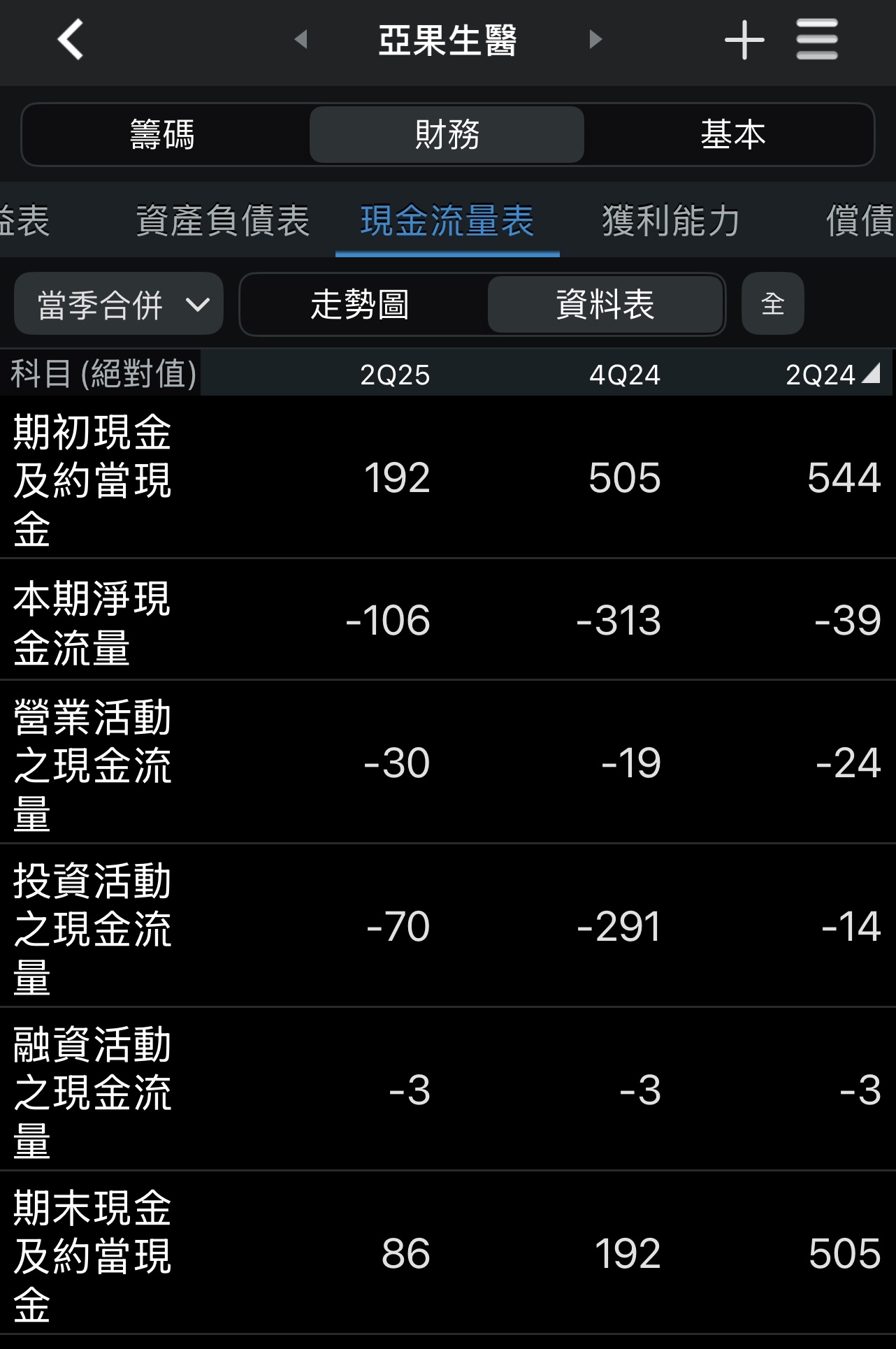Image resolution: width=896 pixels, height=1349 pixels.
Task: Switch to 走勢圖 chart view
Action: pyautogui.click(x=360, y=305)
